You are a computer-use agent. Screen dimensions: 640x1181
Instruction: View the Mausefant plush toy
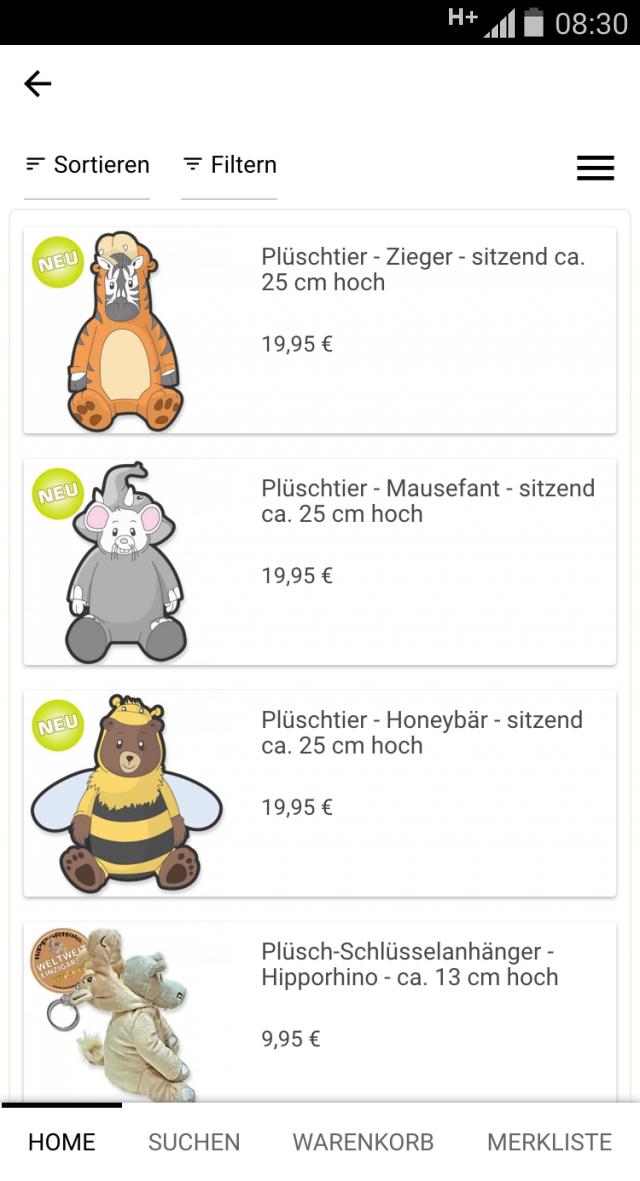(x=320, y=562)
